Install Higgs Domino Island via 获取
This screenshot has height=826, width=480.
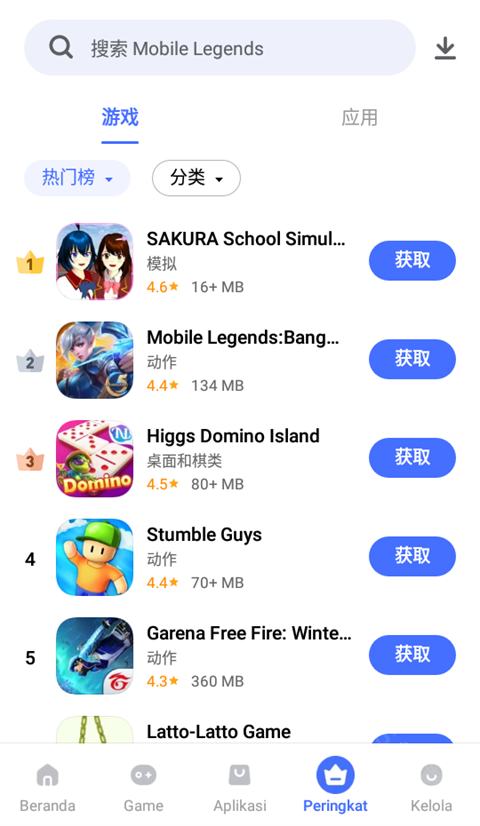click(412, 457)
